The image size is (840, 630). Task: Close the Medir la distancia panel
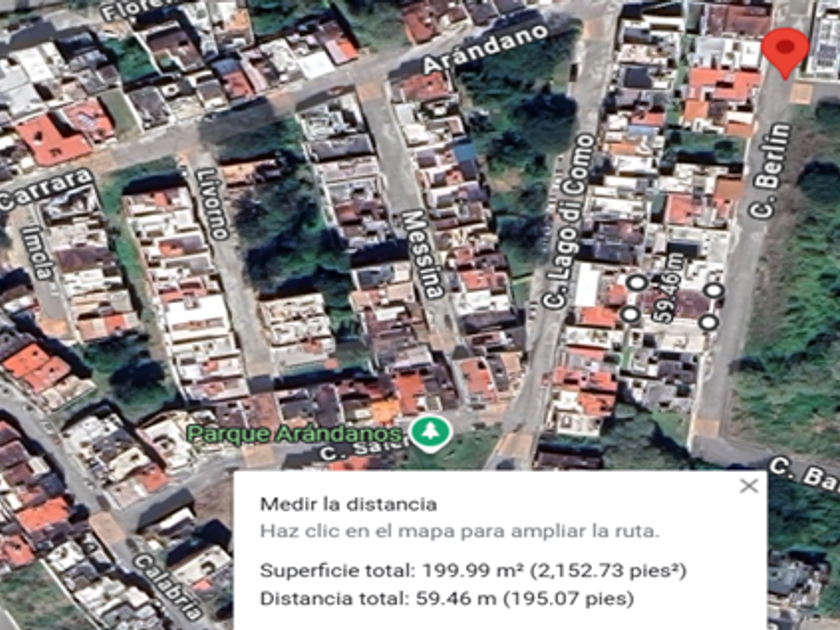tap(748, 486)
